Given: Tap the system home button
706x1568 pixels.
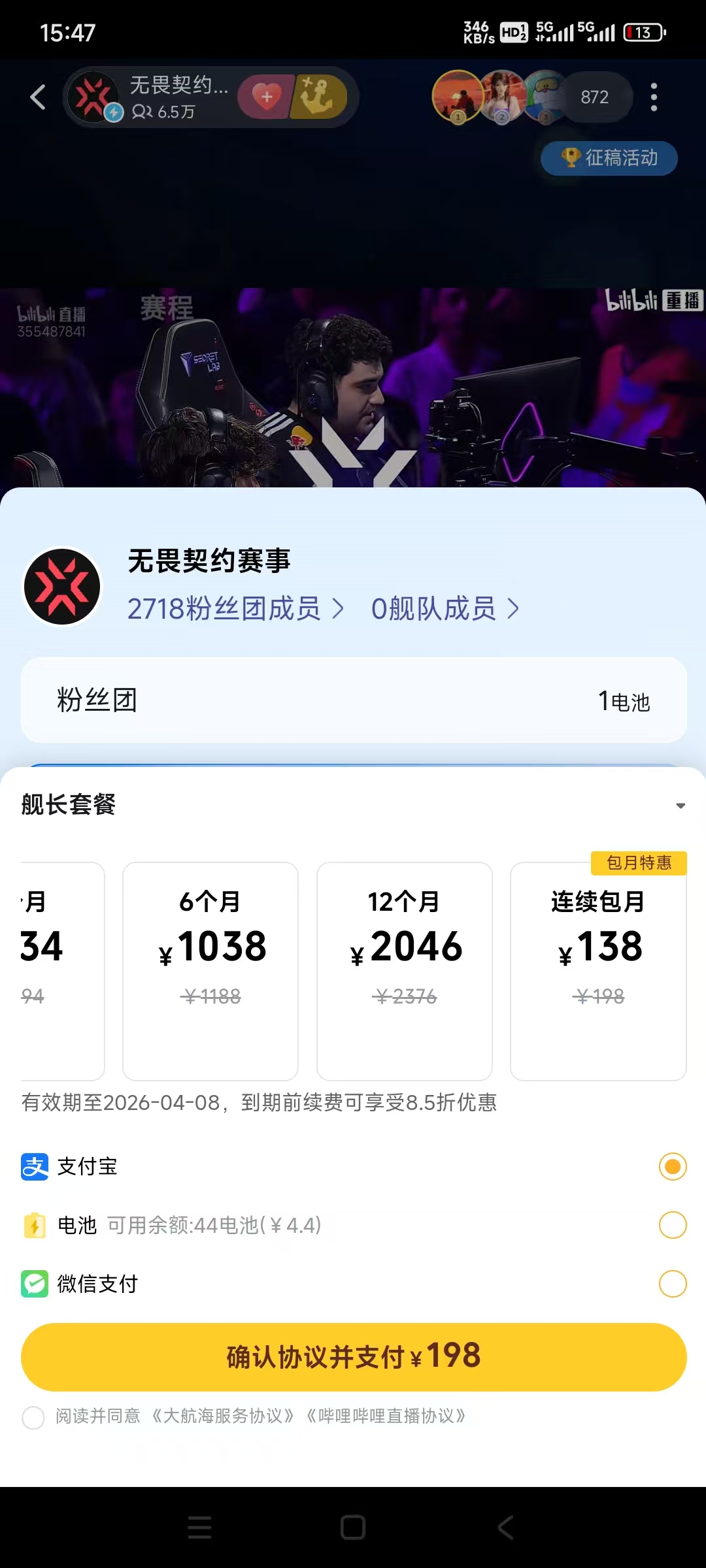Looking at the screenshot, I should [353, 1527].
